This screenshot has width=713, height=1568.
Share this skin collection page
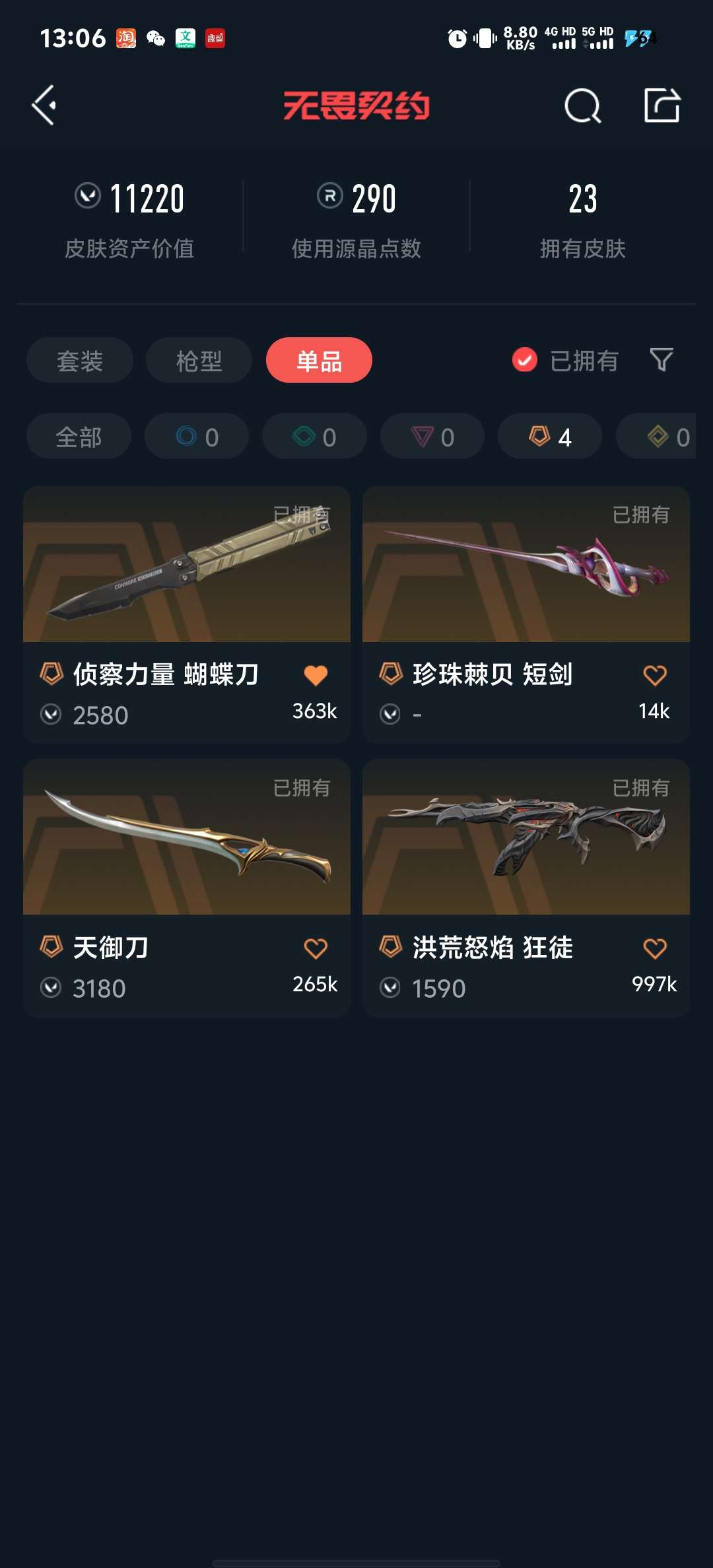tap(662, 105)
